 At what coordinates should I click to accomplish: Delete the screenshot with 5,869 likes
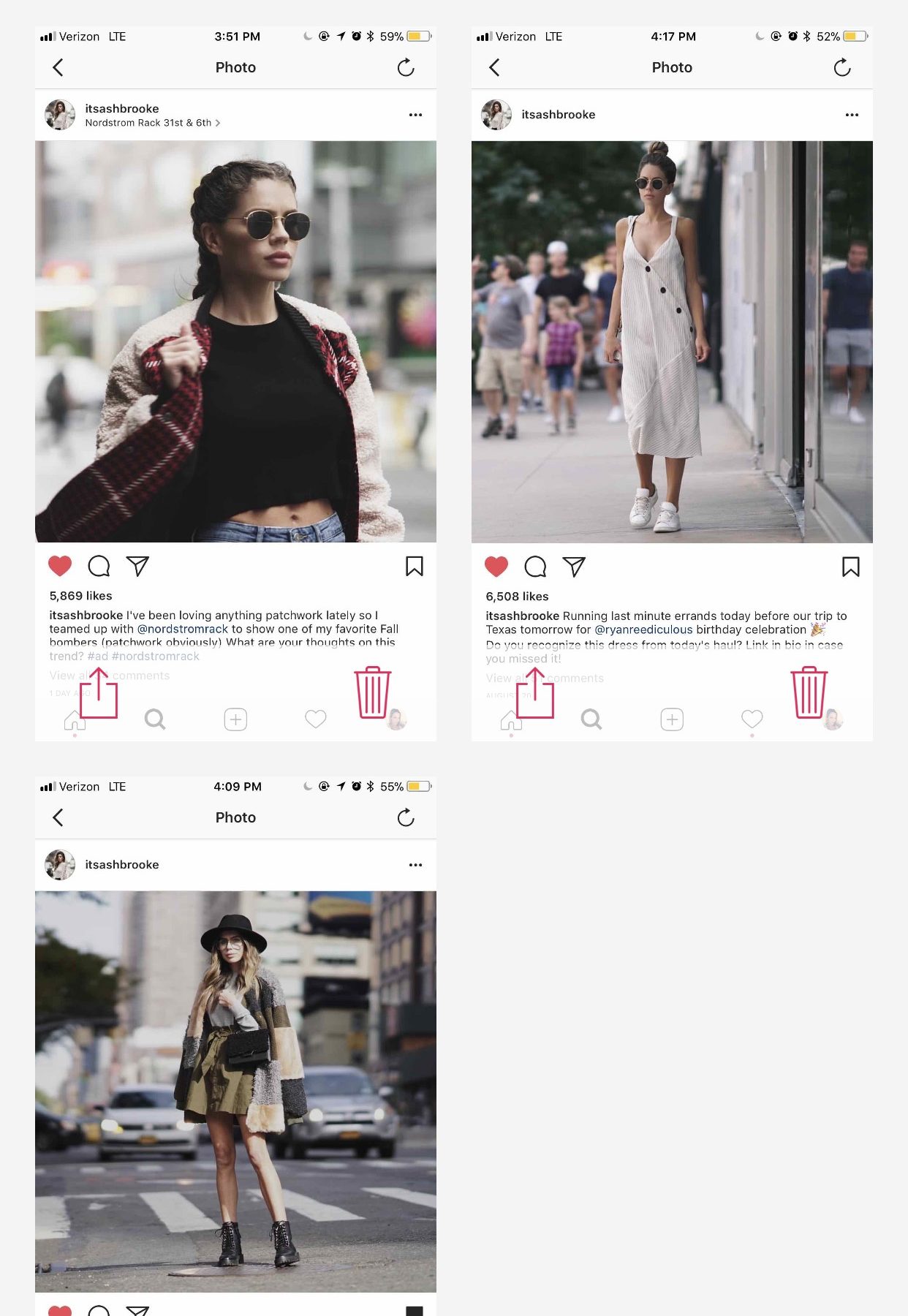(373, 692)
